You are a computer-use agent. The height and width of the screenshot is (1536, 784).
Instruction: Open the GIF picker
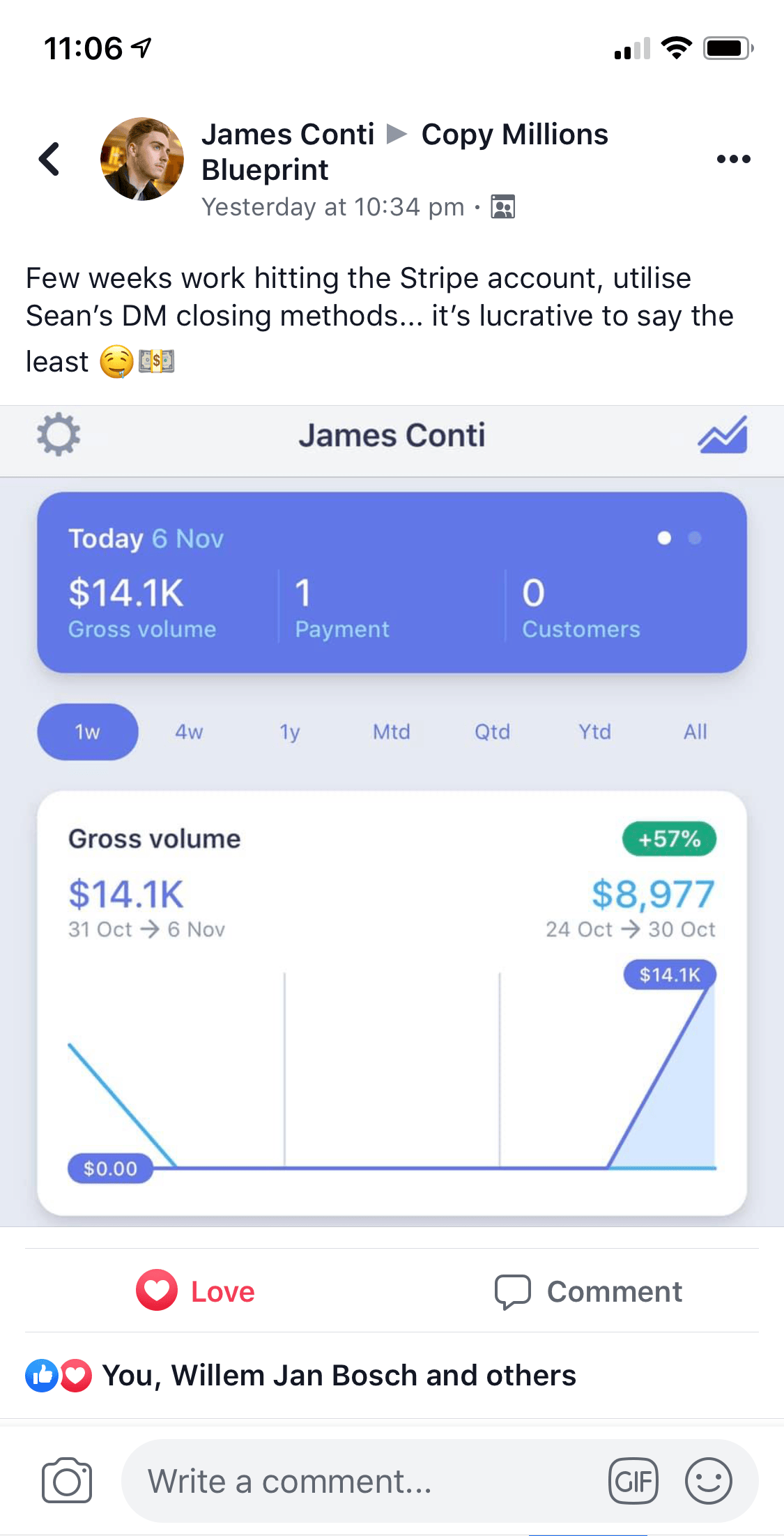point(633,1481)
